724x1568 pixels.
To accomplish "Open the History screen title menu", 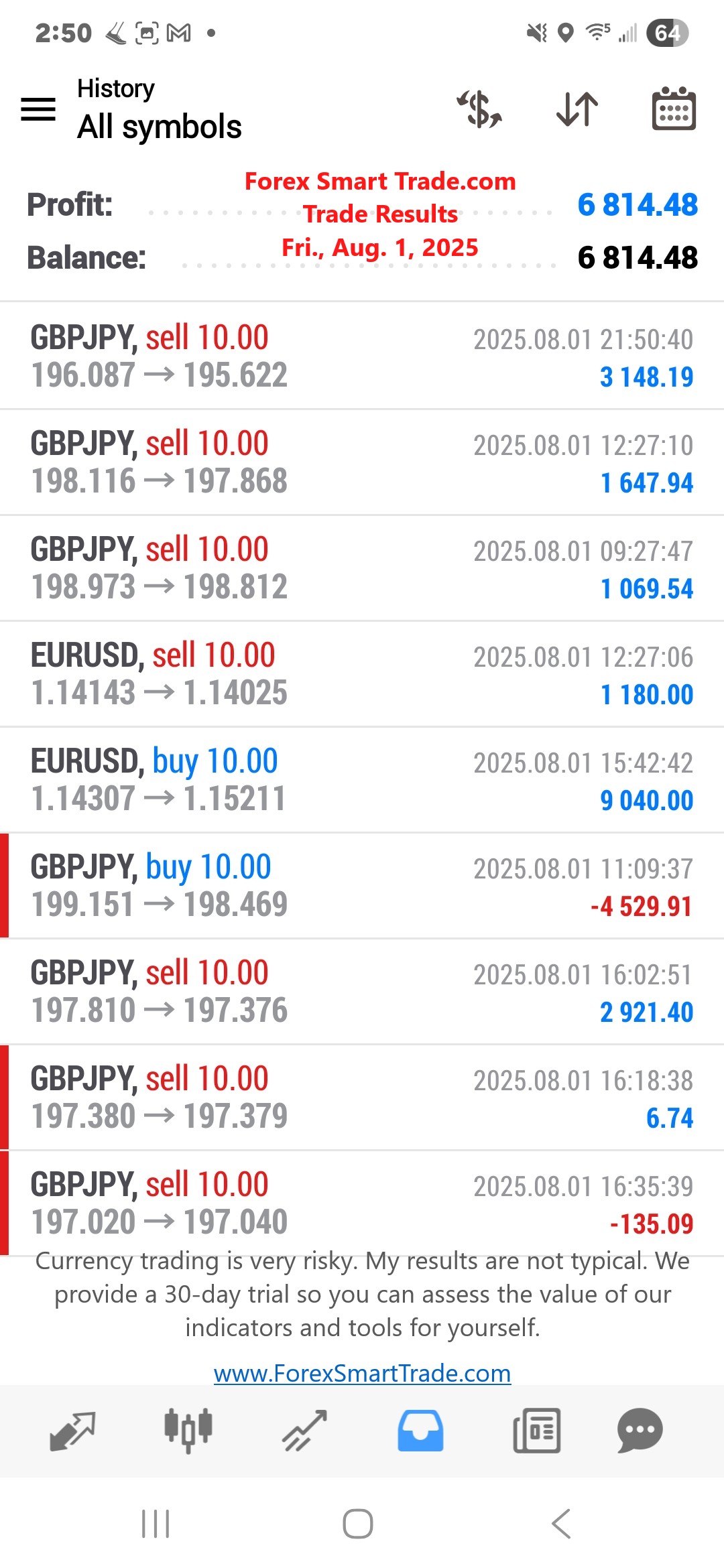I will coord(115,88).
